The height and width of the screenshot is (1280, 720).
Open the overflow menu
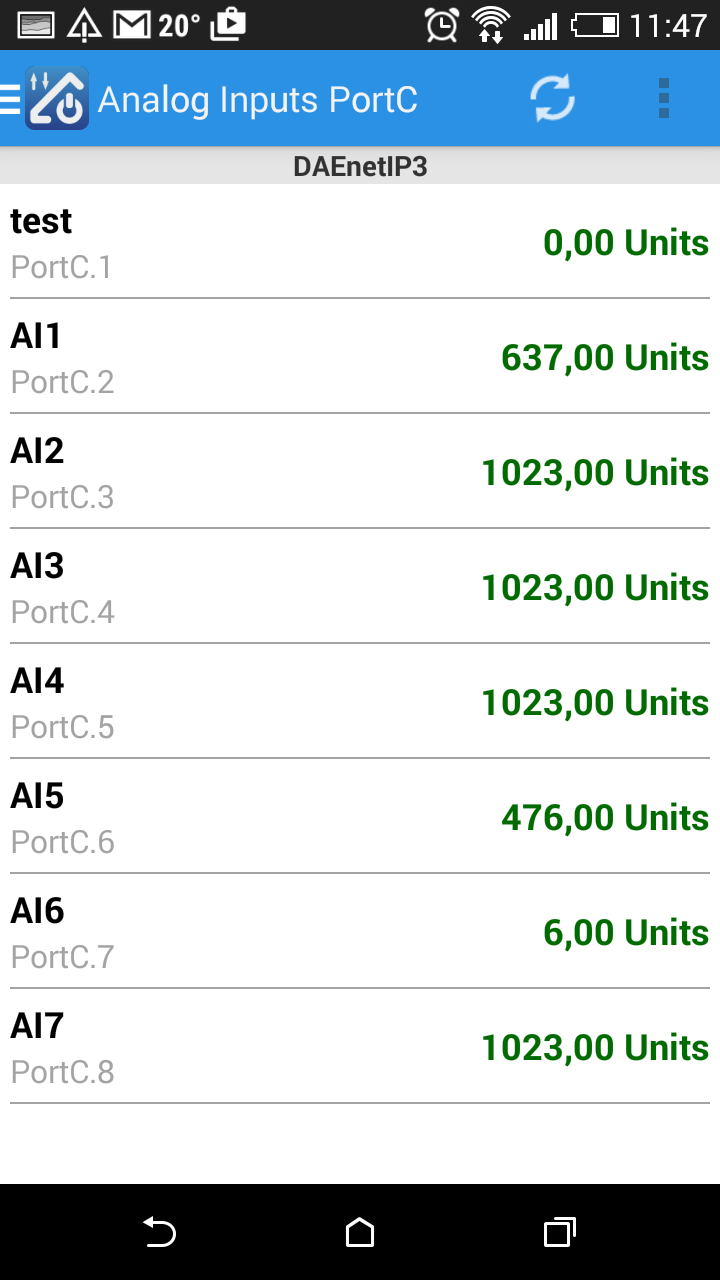[664, 99]
